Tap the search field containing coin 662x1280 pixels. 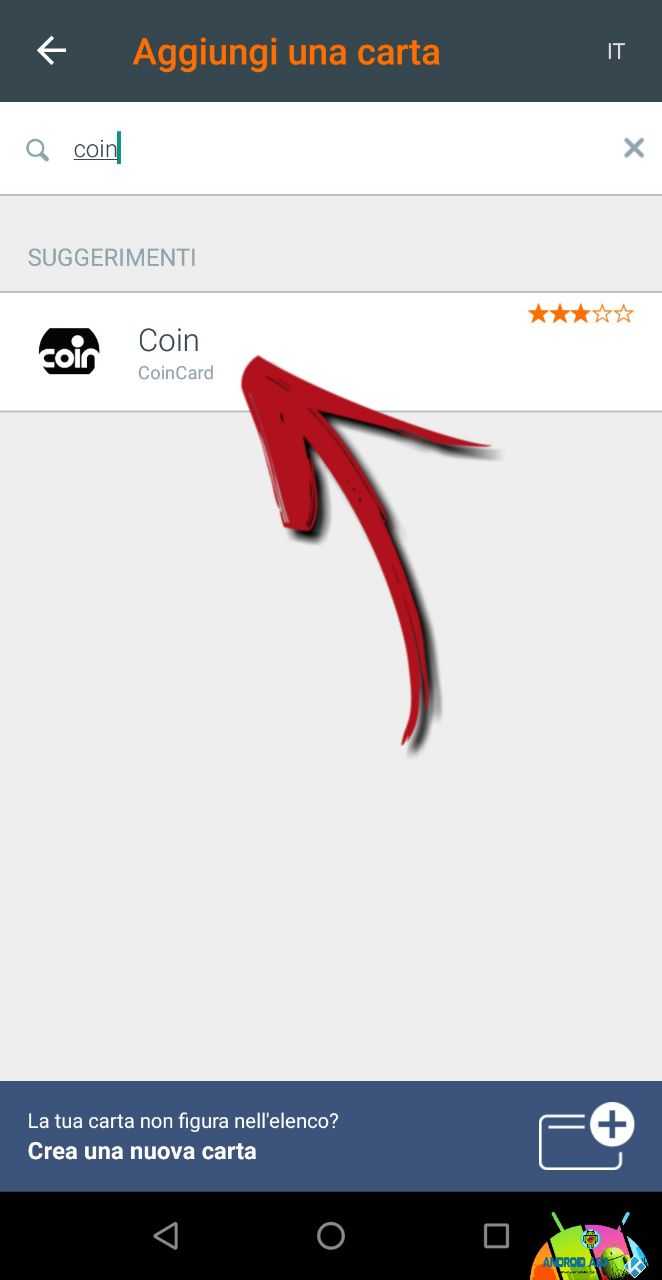[x=330, y=149]
